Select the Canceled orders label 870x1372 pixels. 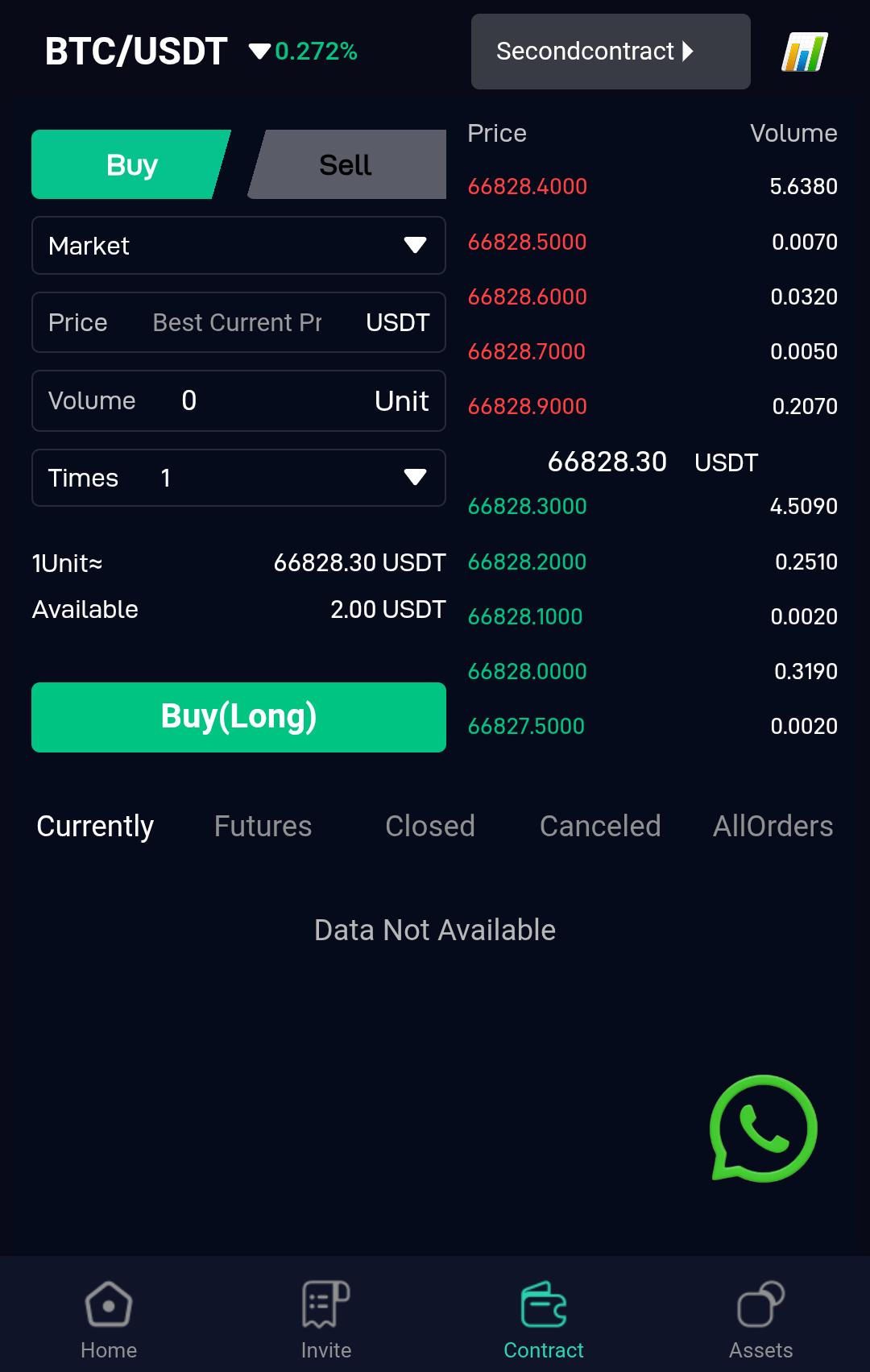tap(600, 826)
